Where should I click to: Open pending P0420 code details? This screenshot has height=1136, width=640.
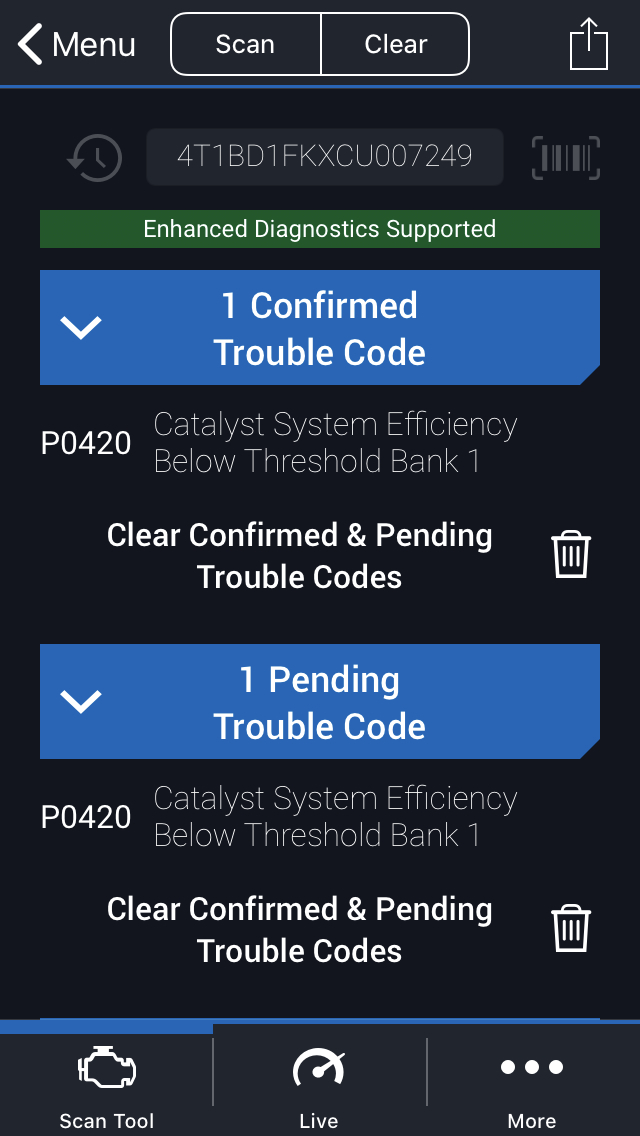[x=280, y=817]
